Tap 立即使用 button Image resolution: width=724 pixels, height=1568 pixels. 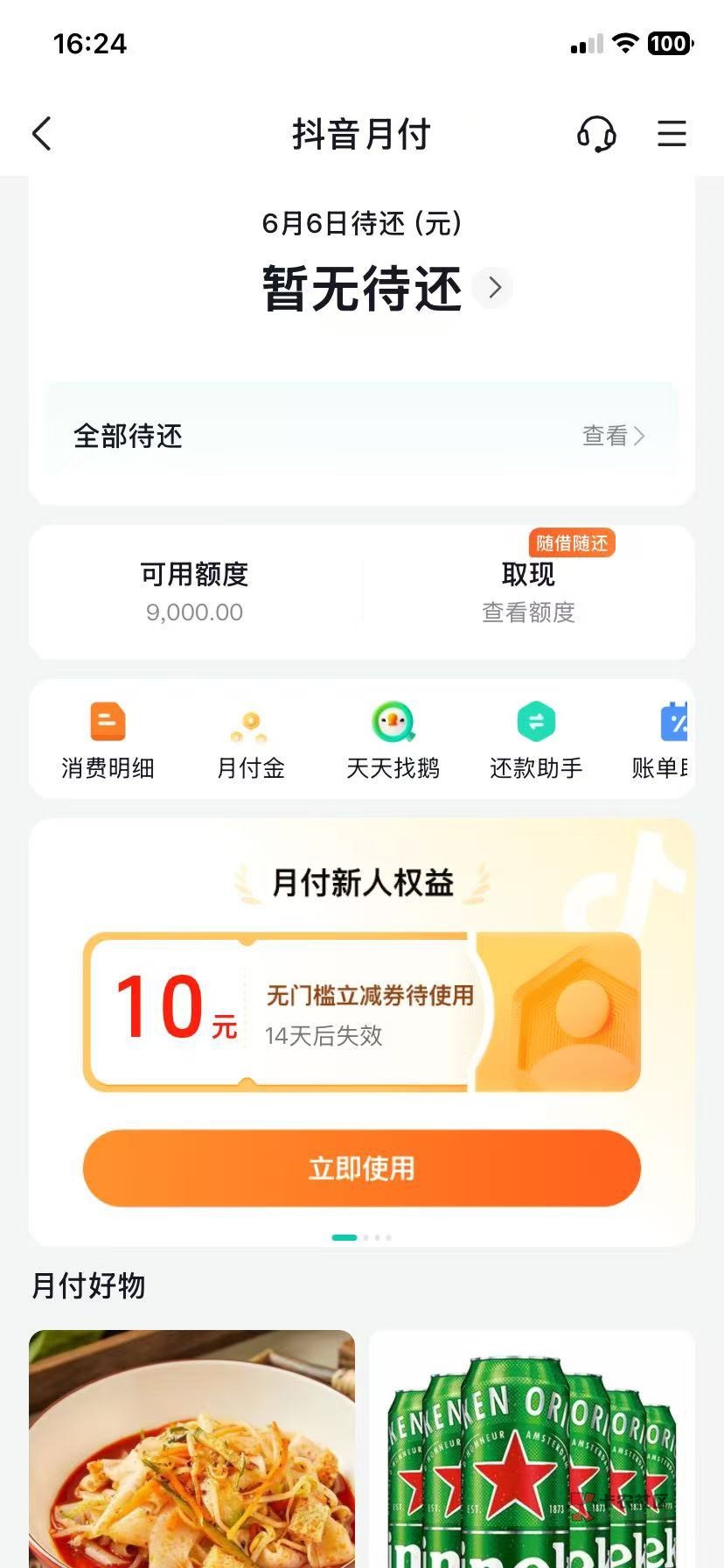[362, 1168]
